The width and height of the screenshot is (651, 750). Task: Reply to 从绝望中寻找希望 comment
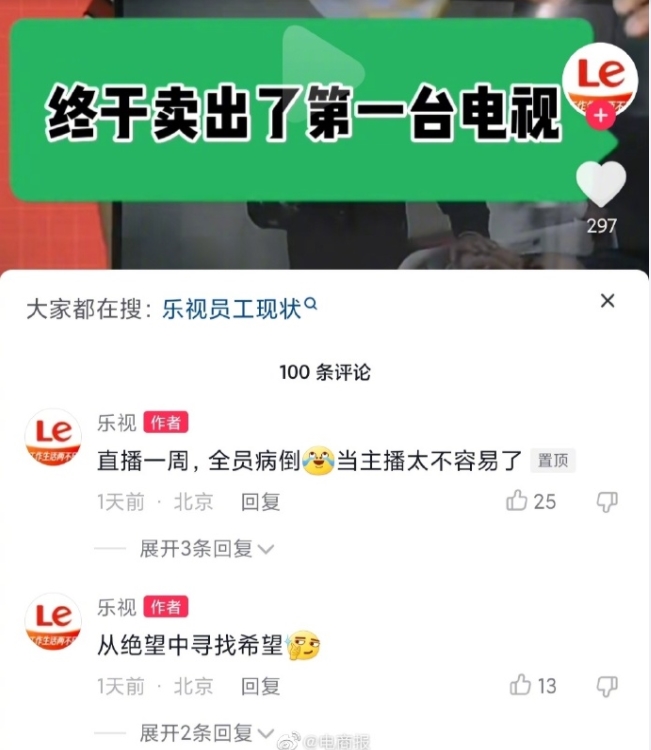[260, 686]
